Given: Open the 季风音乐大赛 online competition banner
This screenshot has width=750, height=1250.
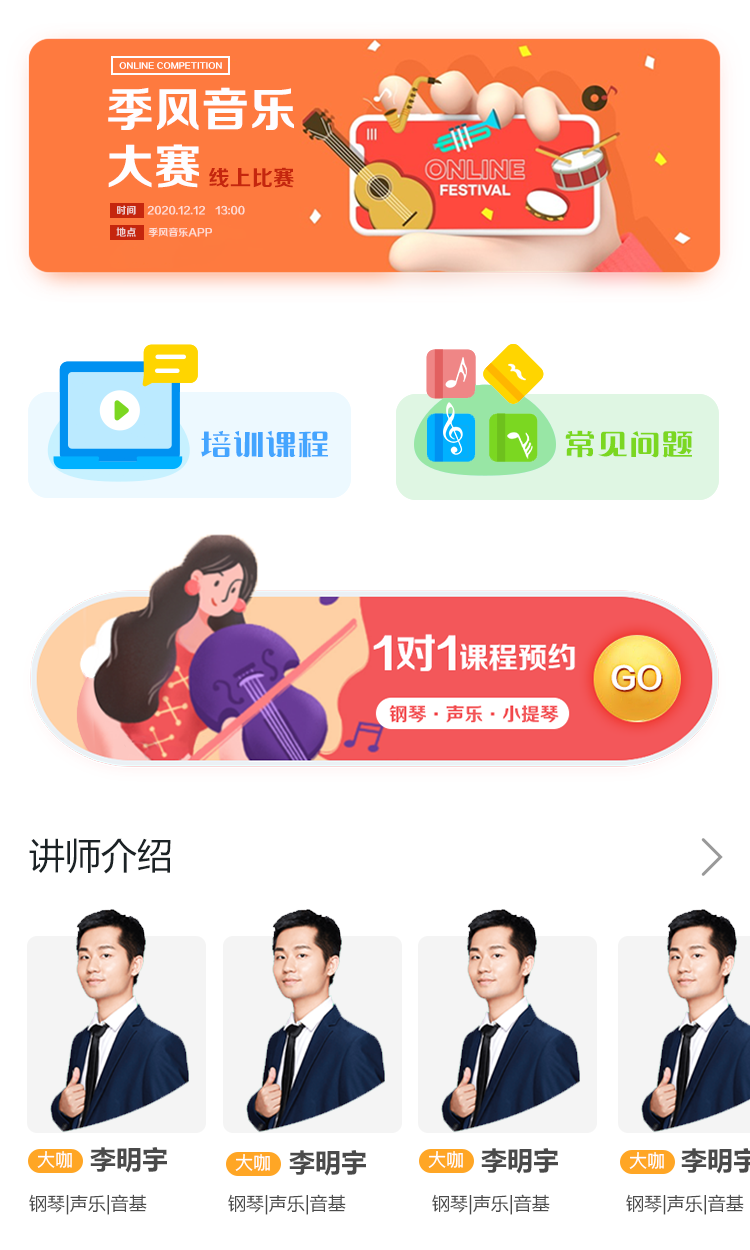Looking at the screenshot, I should [374, 156].
